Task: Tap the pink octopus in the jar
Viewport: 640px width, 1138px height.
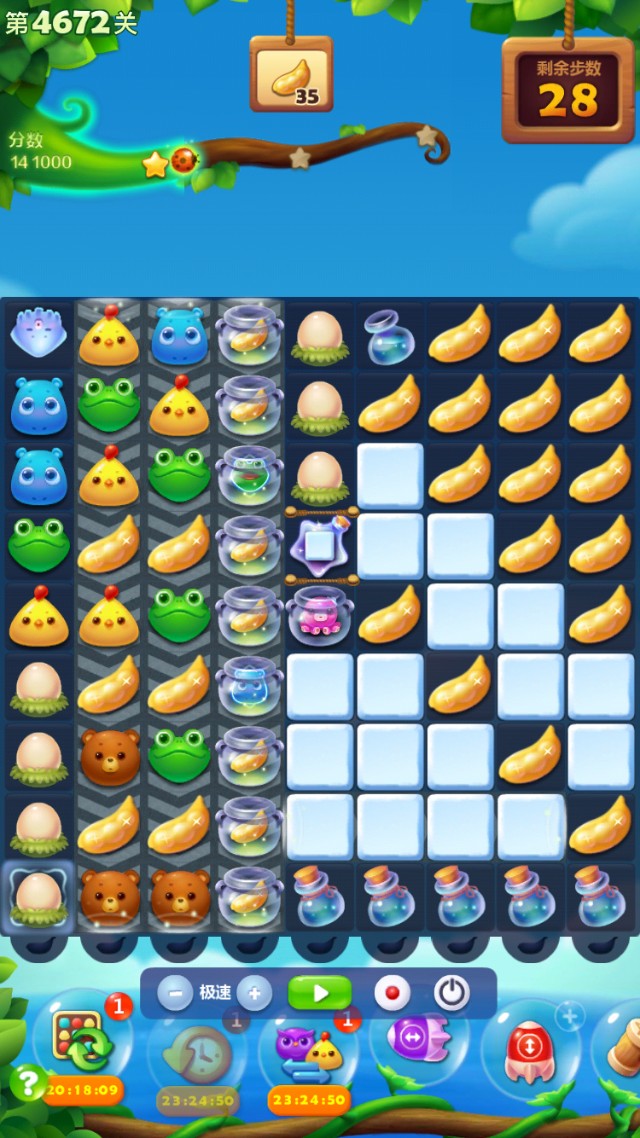Action: [319, 615]
